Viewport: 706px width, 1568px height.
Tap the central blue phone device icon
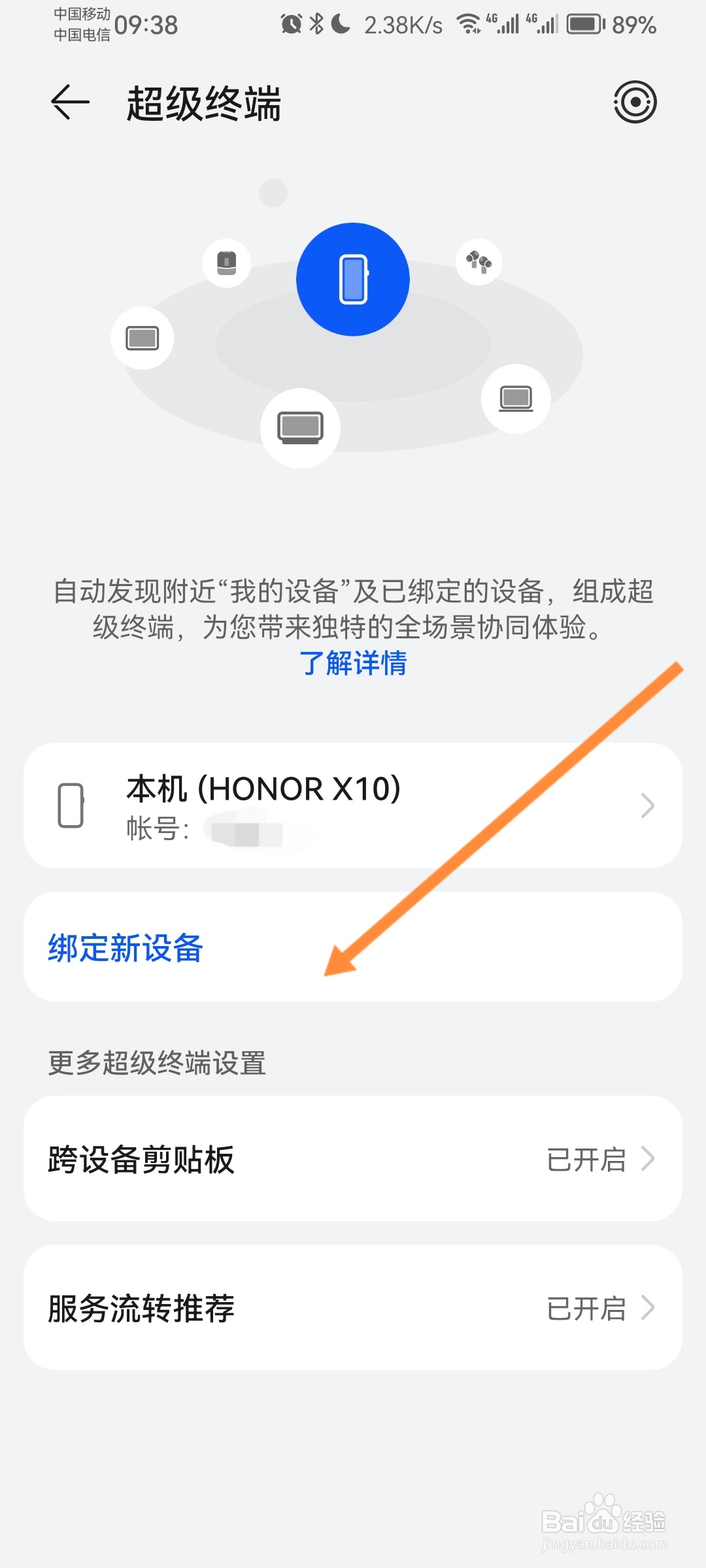pos(353,278)
